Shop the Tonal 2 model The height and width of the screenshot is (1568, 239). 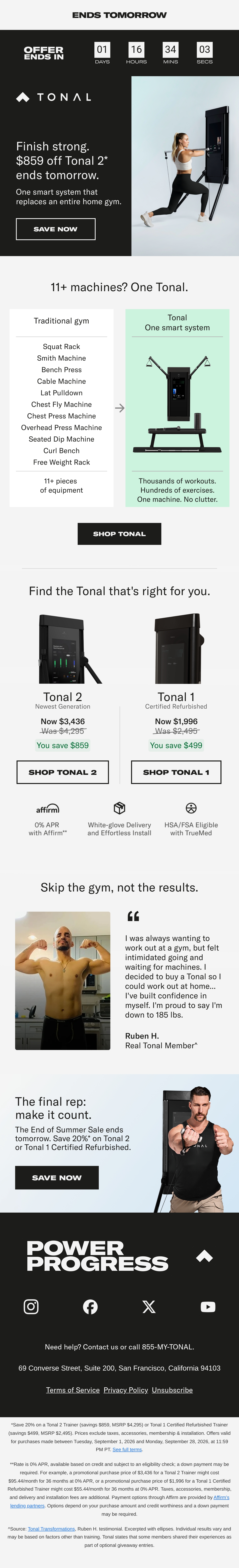(63, 772)
